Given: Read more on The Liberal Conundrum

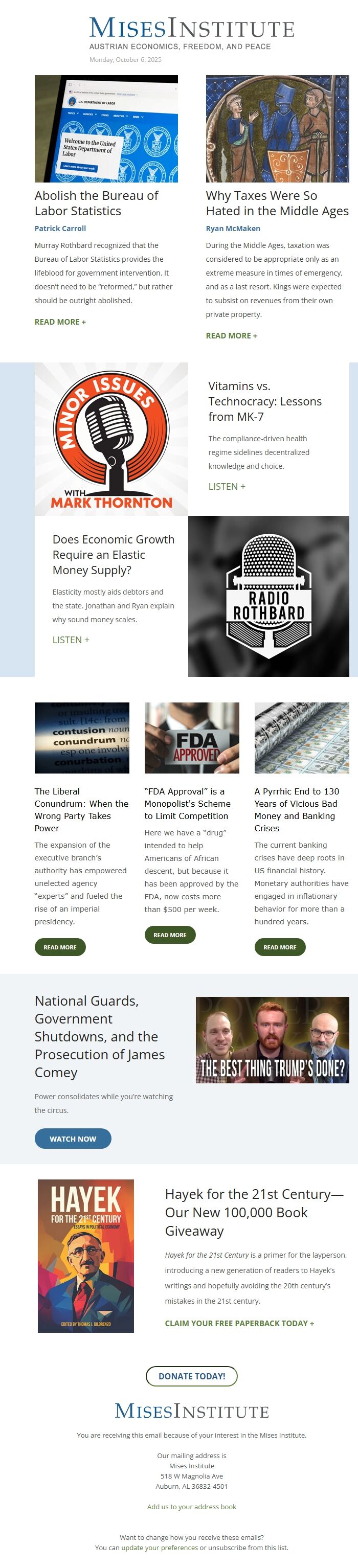Looking at the screenshot, I should pyautogui.click(x=60, y=946).
